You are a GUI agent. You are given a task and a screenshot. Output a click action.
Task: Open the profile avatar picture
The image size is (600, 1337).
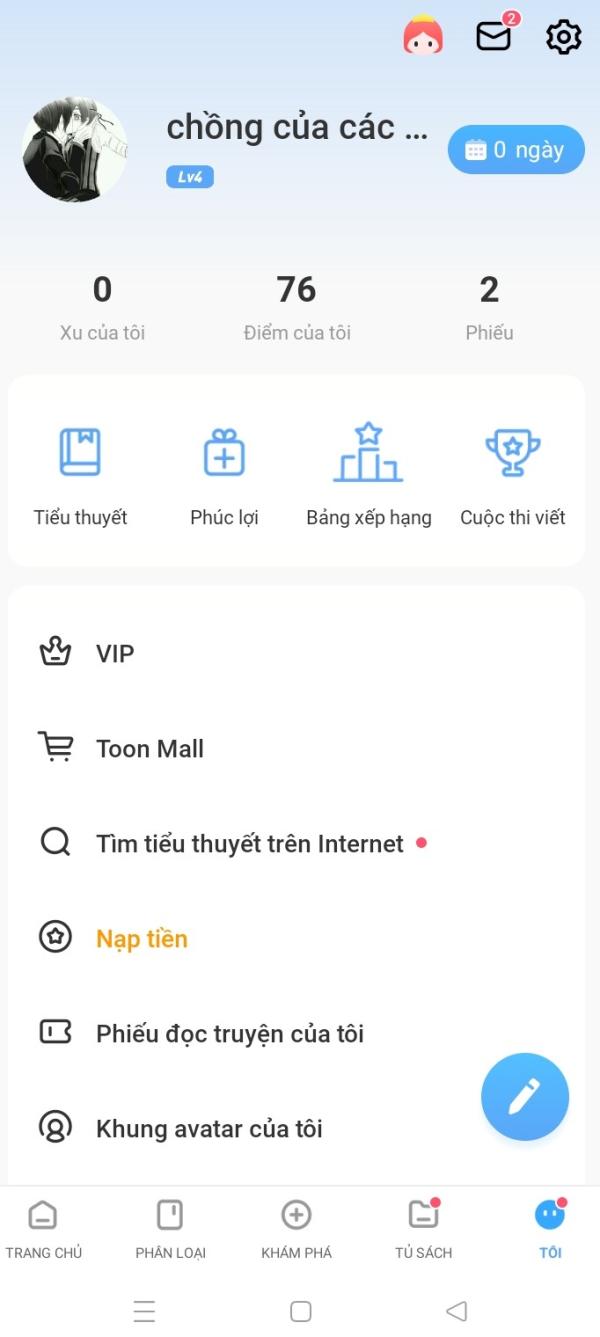pos(75,150)
